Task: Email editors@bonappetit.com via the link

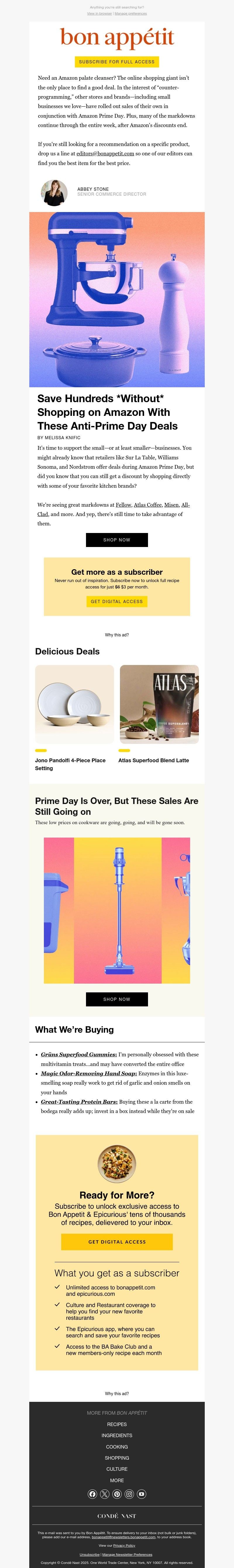Action: (x=105, y=154)
